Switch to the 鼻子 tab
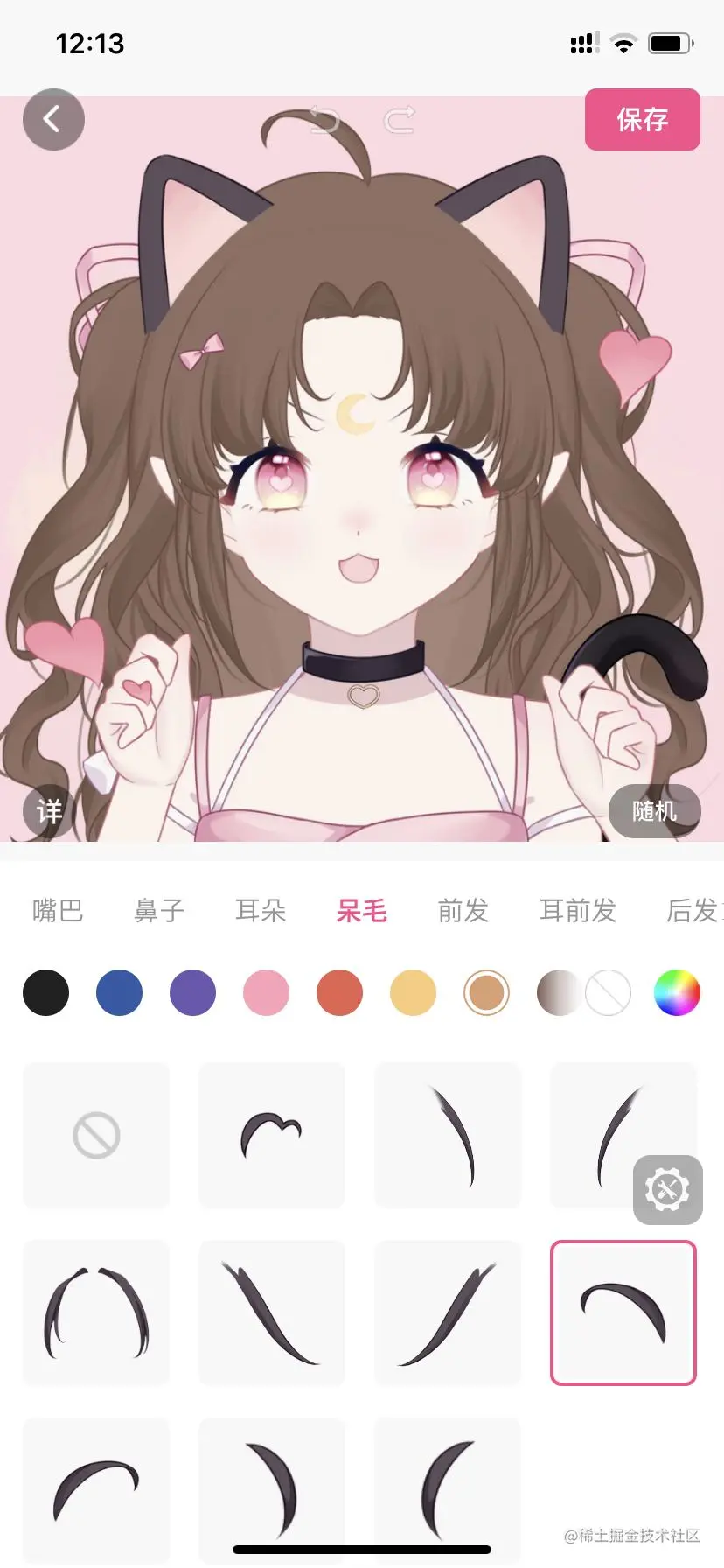The image size is (724, 1568). 159,911
